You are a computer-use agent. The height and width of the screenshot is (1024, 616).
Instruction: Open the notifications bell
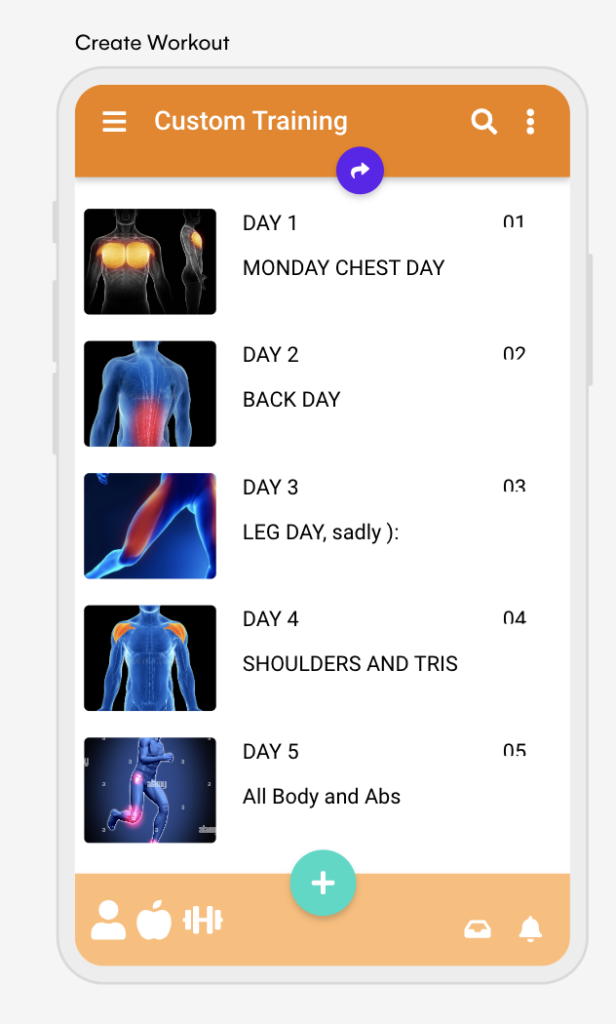coord(530,928)
